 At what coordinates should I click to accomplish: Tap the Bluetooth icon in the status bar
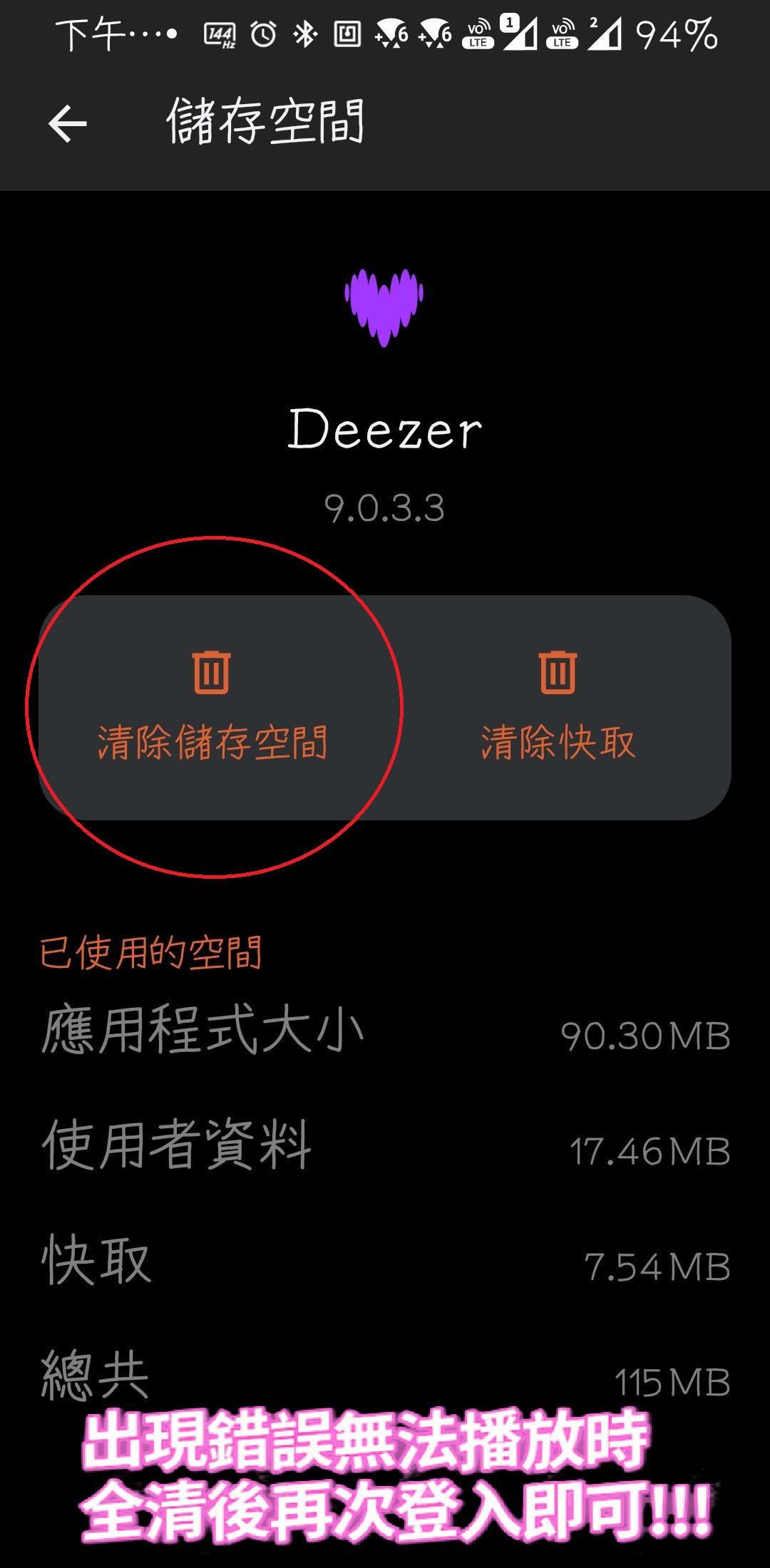[305, 34]
